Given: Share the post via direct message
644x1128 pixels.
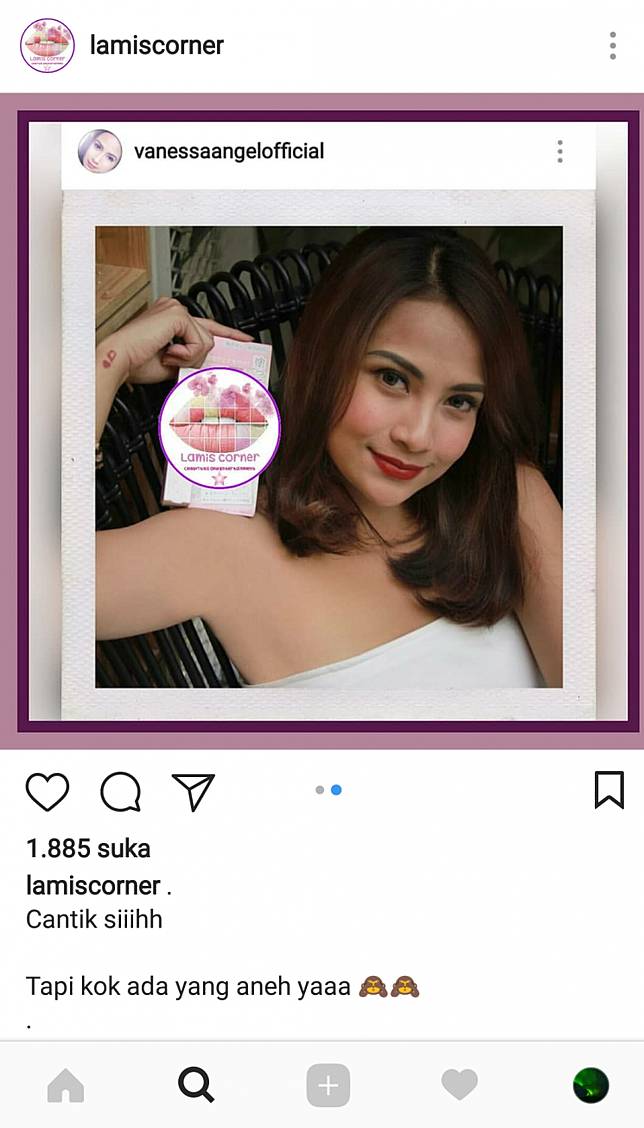Looking at the screenshot, I should coord(193,791).
